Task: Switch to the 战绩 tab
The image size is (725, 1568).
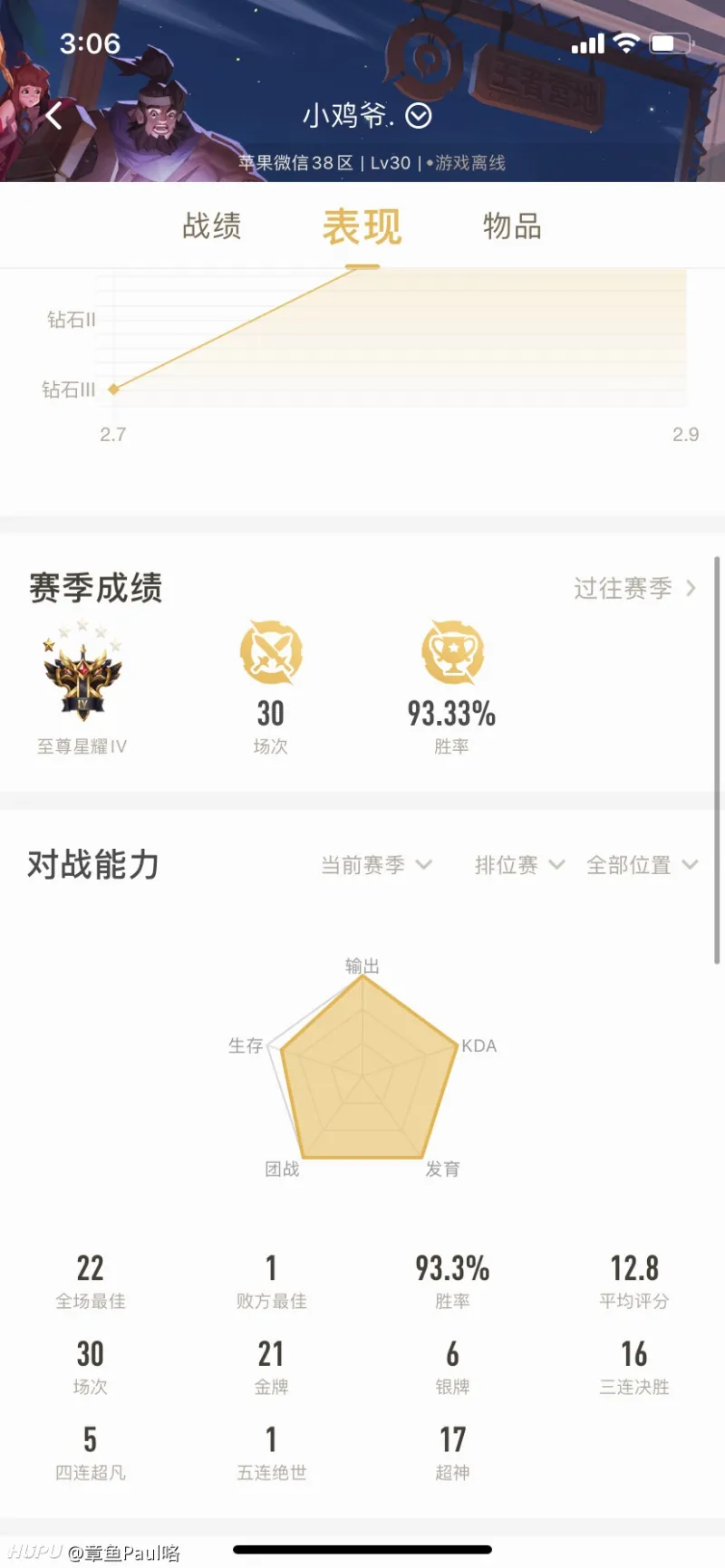Action: pos(212,226)
